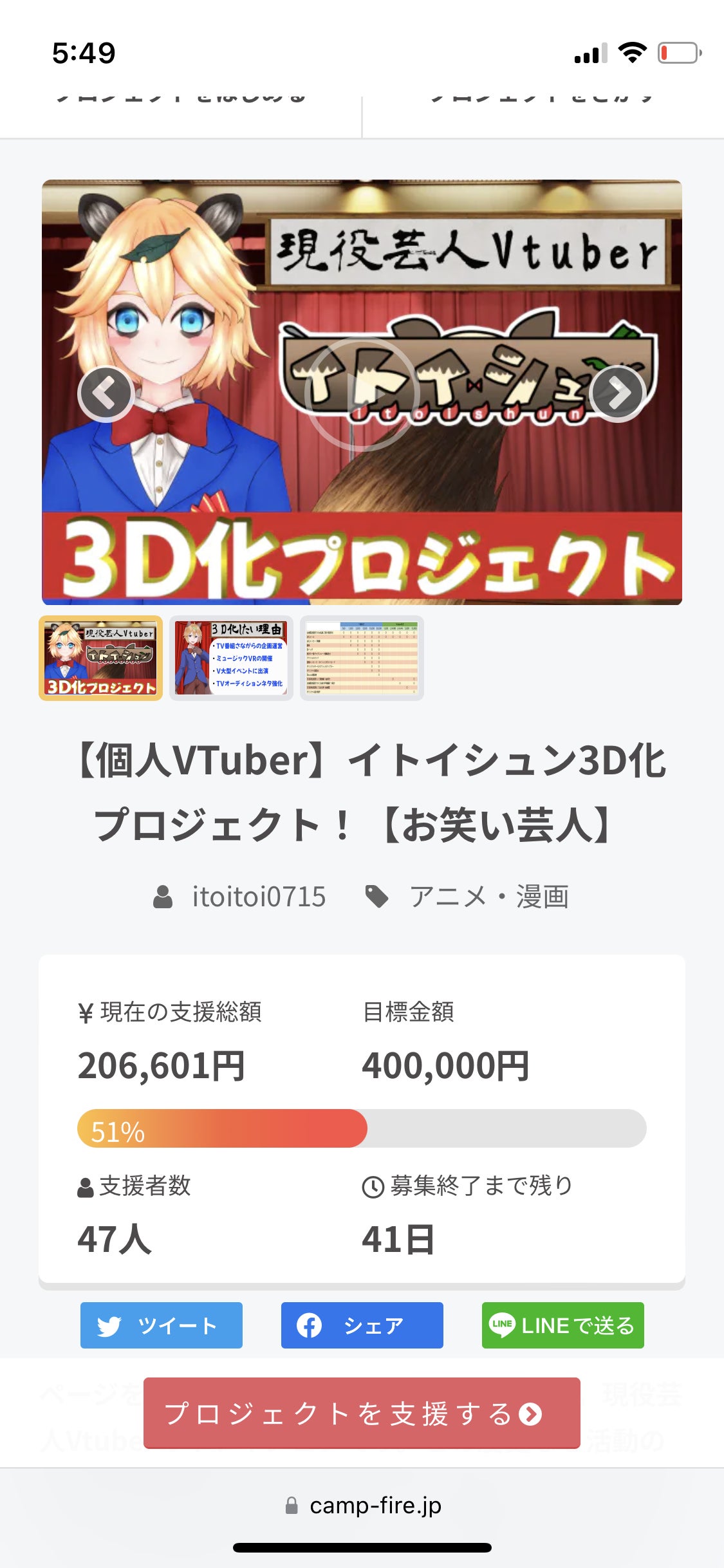Share the project on Facebook with シェア
Viewport: 724px width, 1568px height.
click(362, 1325)
